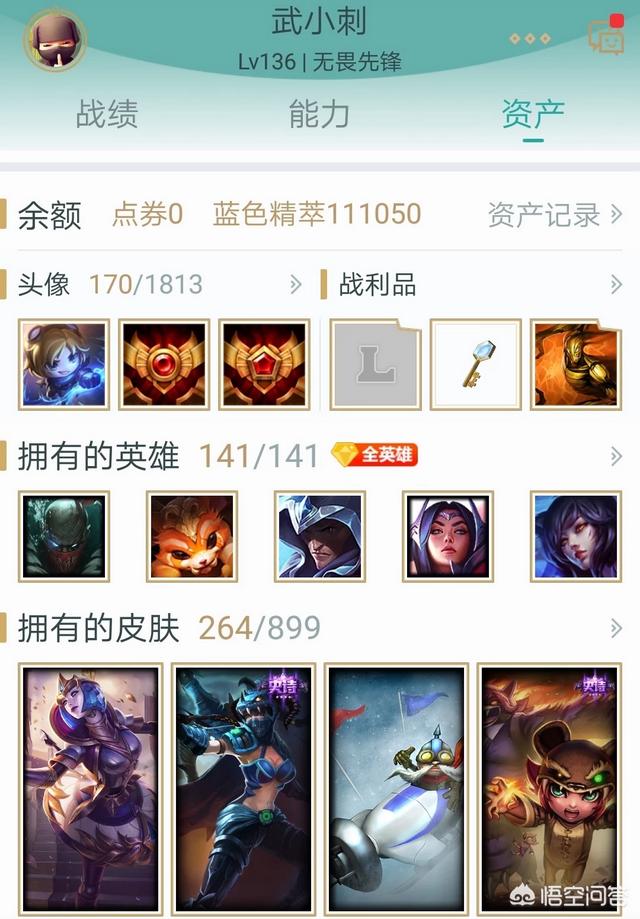Switch to the 能力 tab
The image size is (640, 919).
pyautogui.click(x=319, y=114)
